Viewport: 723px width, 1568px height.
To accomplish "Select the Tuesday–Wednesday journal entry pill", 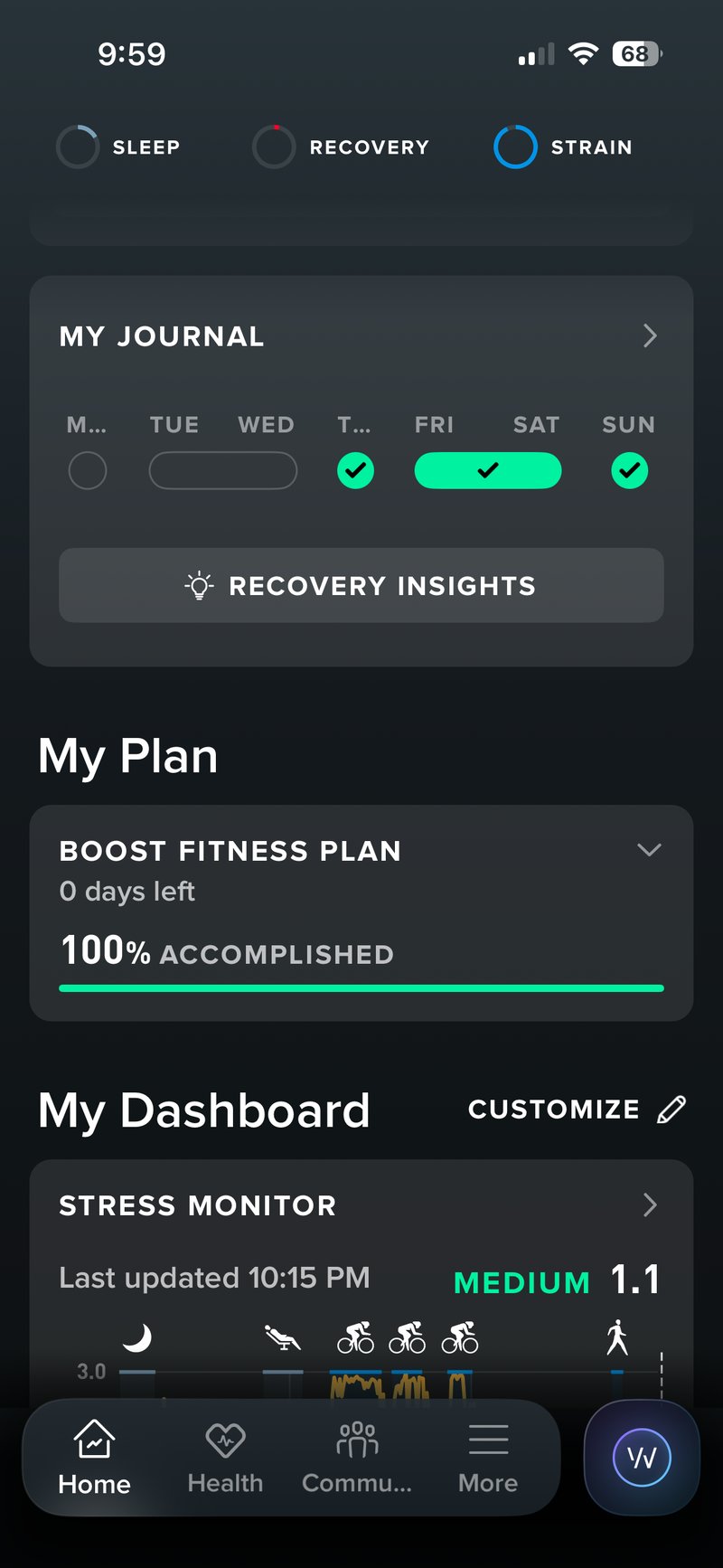I will [222, 470].
